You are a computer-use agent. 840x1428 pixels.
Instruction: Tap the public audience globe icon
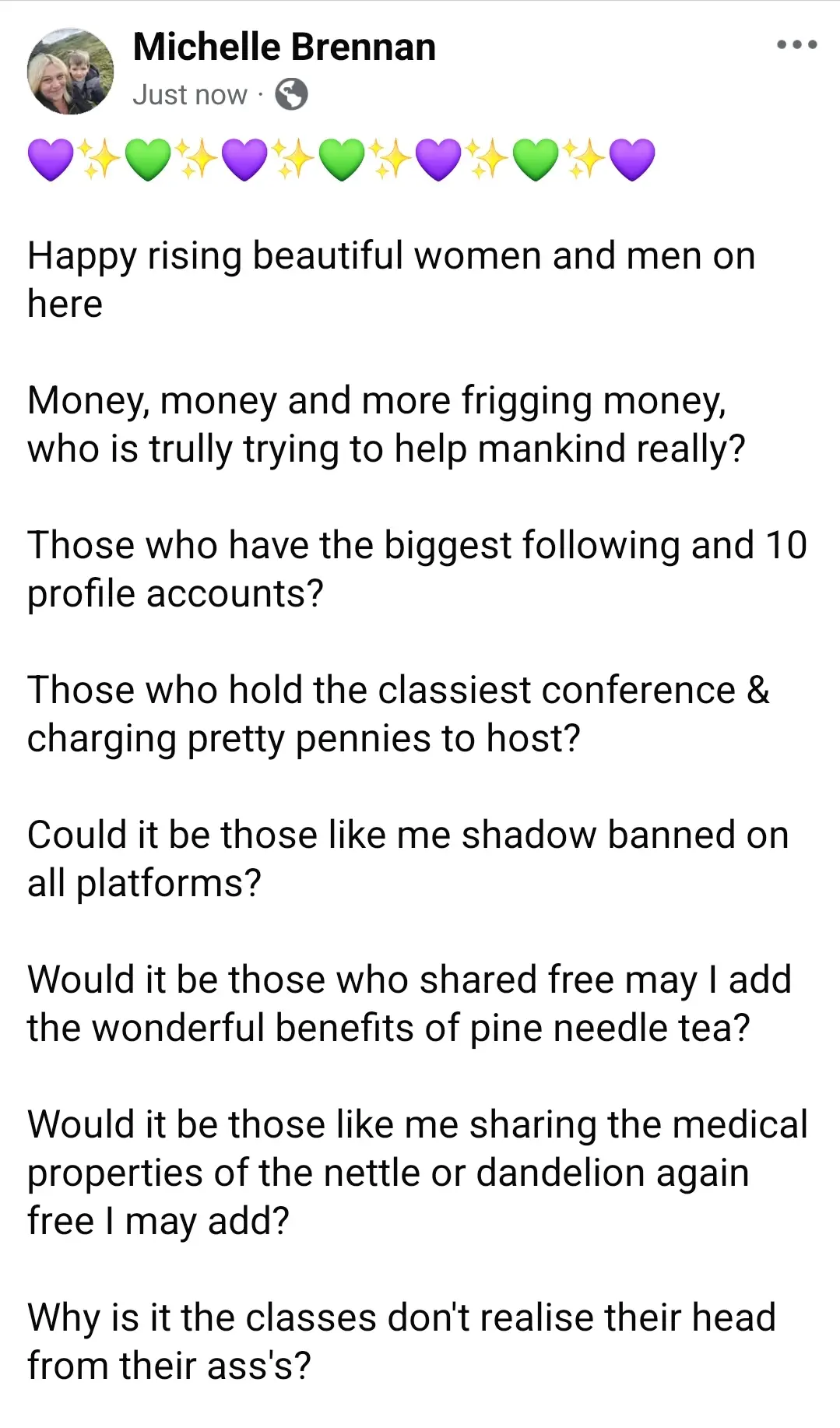coord(292,95)
